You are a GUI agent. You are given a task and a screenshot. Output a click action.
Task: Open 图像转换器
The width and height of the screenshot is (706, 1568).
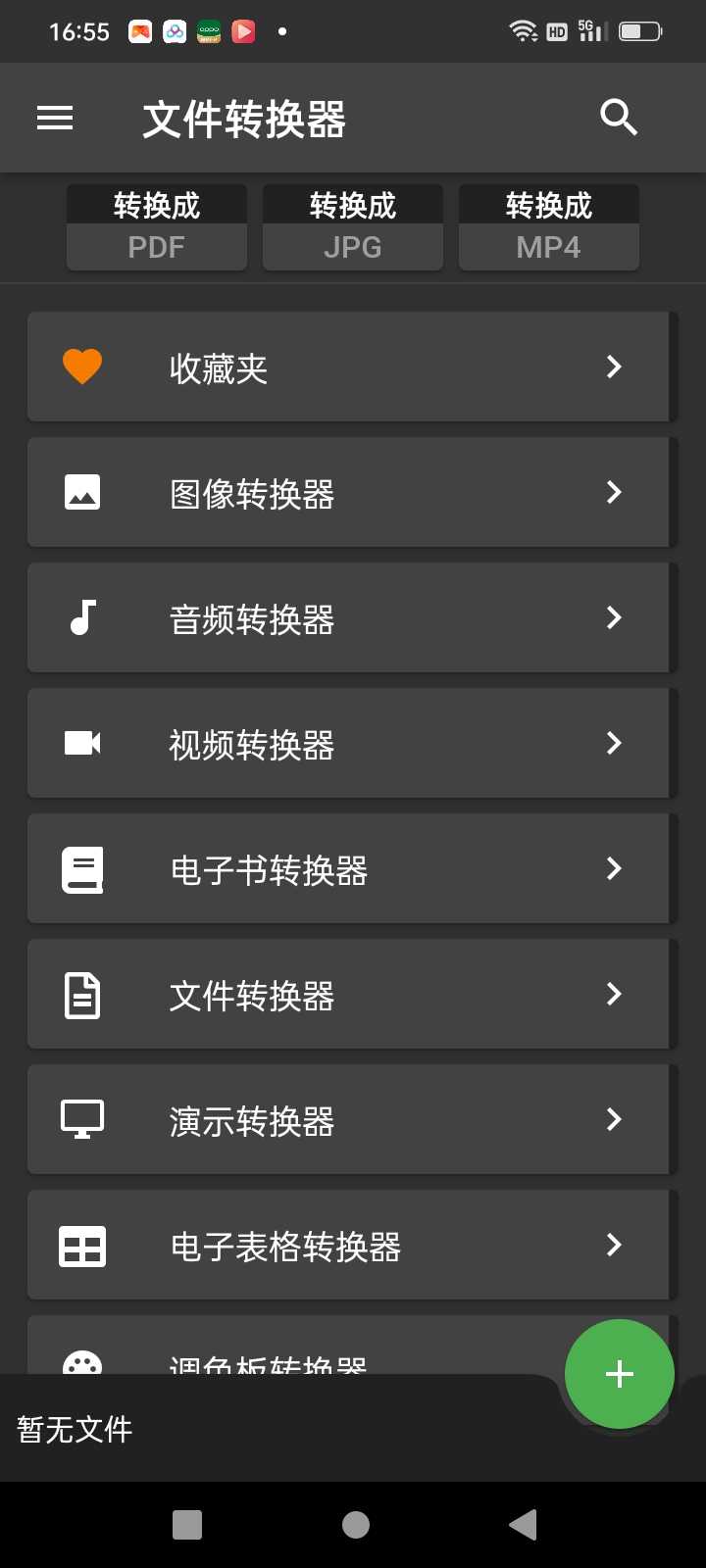pyautogui.click(x=349, y=493)
